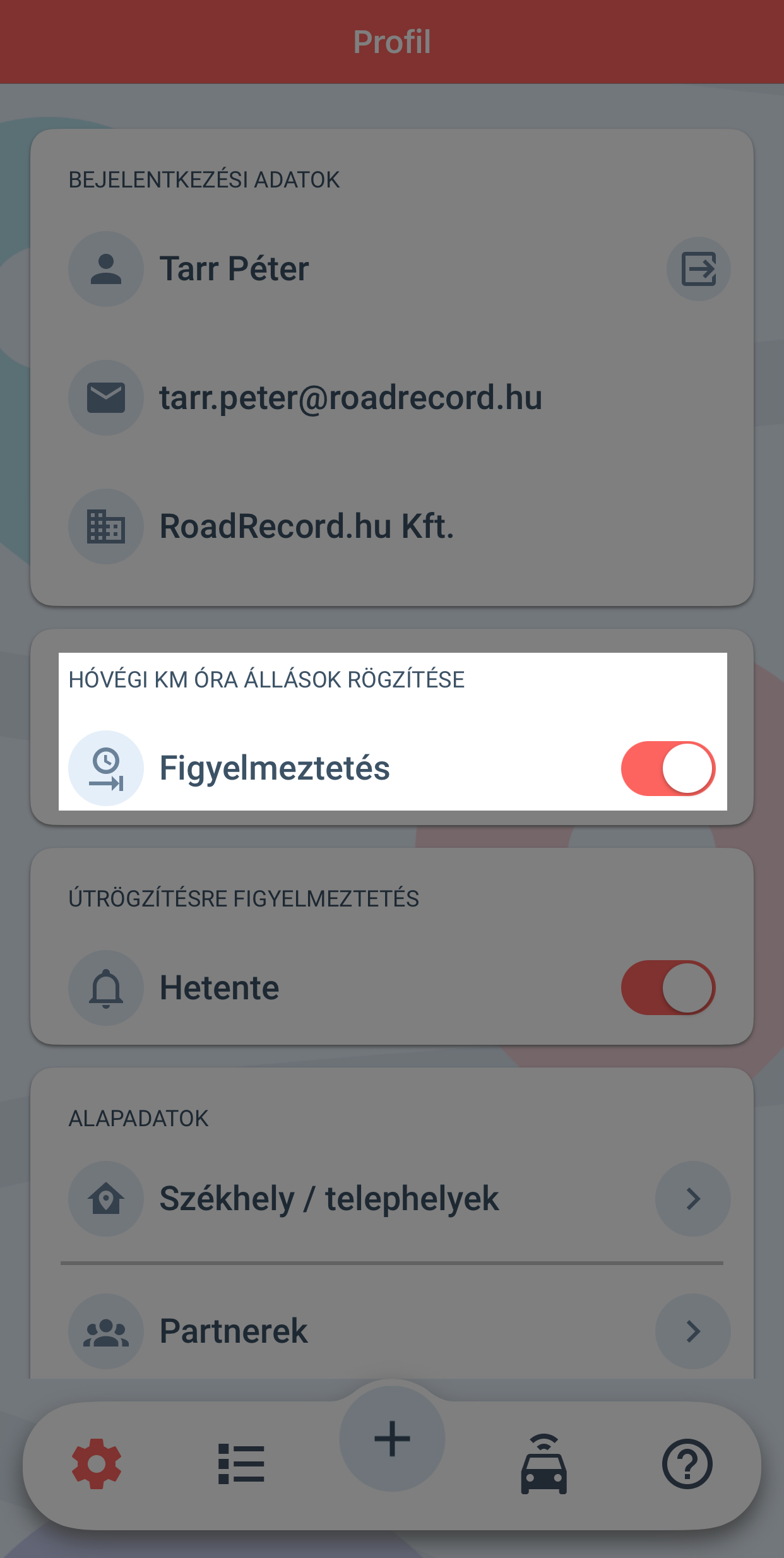The height and width of the screenshot is (1558, 784).
Task: Tap the logout icon beside Tarr Péter
Action: tap(698, 269)
